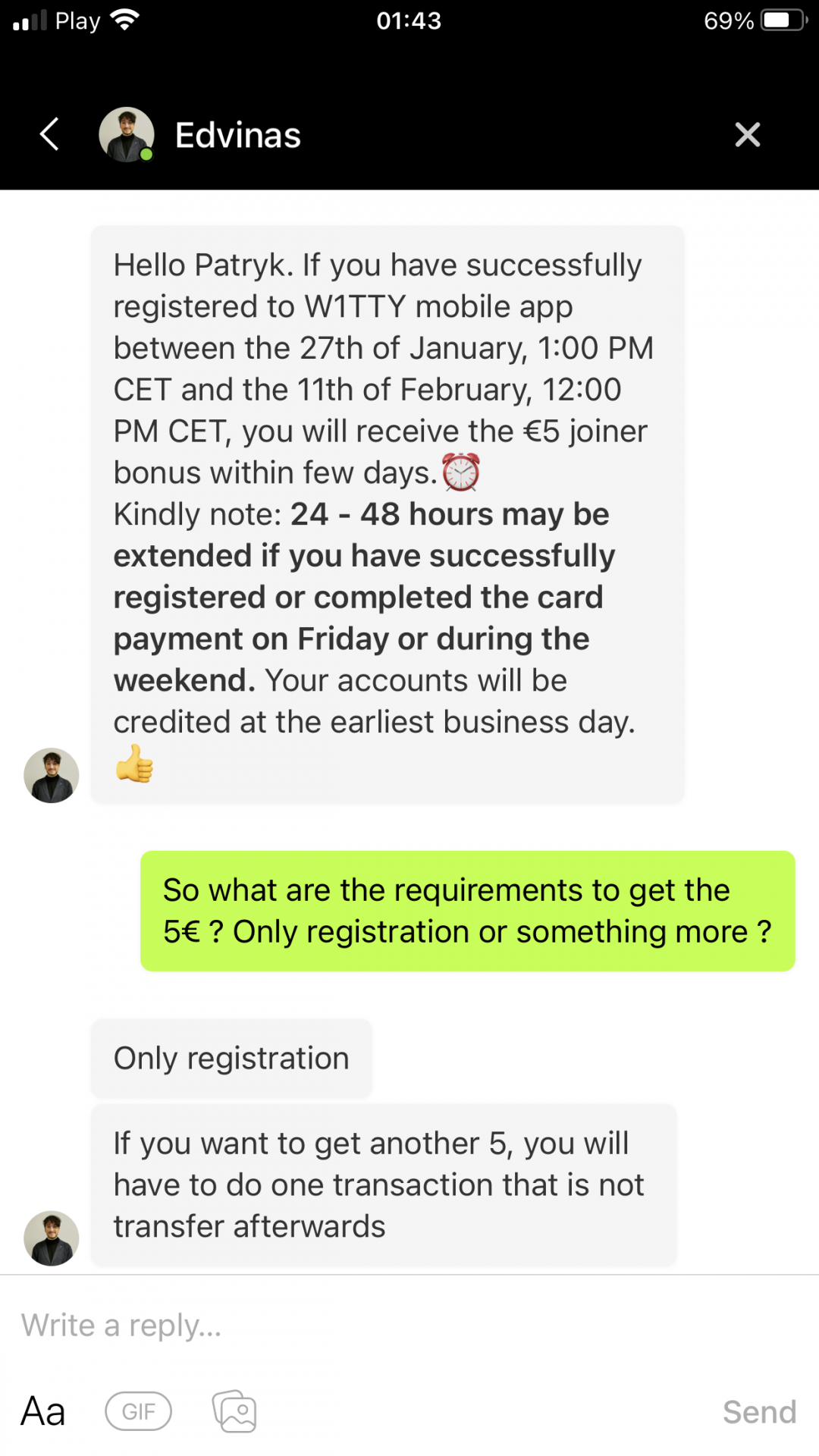Open text formatting options (Aa)
819x1456 pixels.
click(x=43, y=1412)
